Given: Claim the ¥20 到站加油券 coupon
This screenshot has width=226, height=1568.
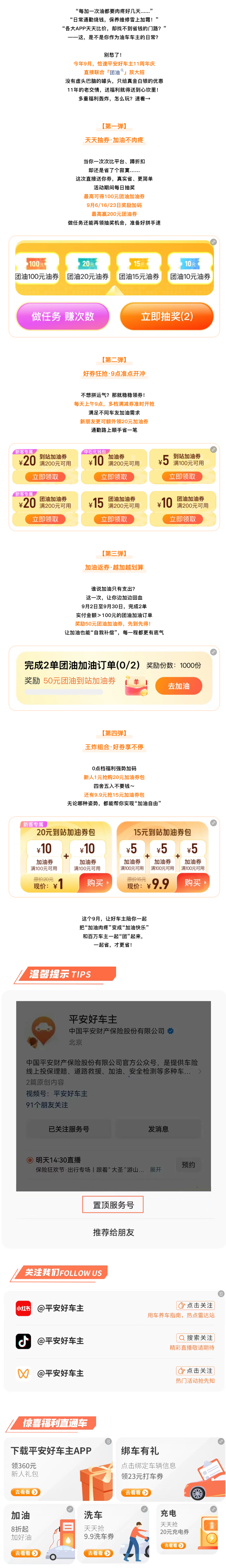Looking at the screenshot, I should (45, 477).
